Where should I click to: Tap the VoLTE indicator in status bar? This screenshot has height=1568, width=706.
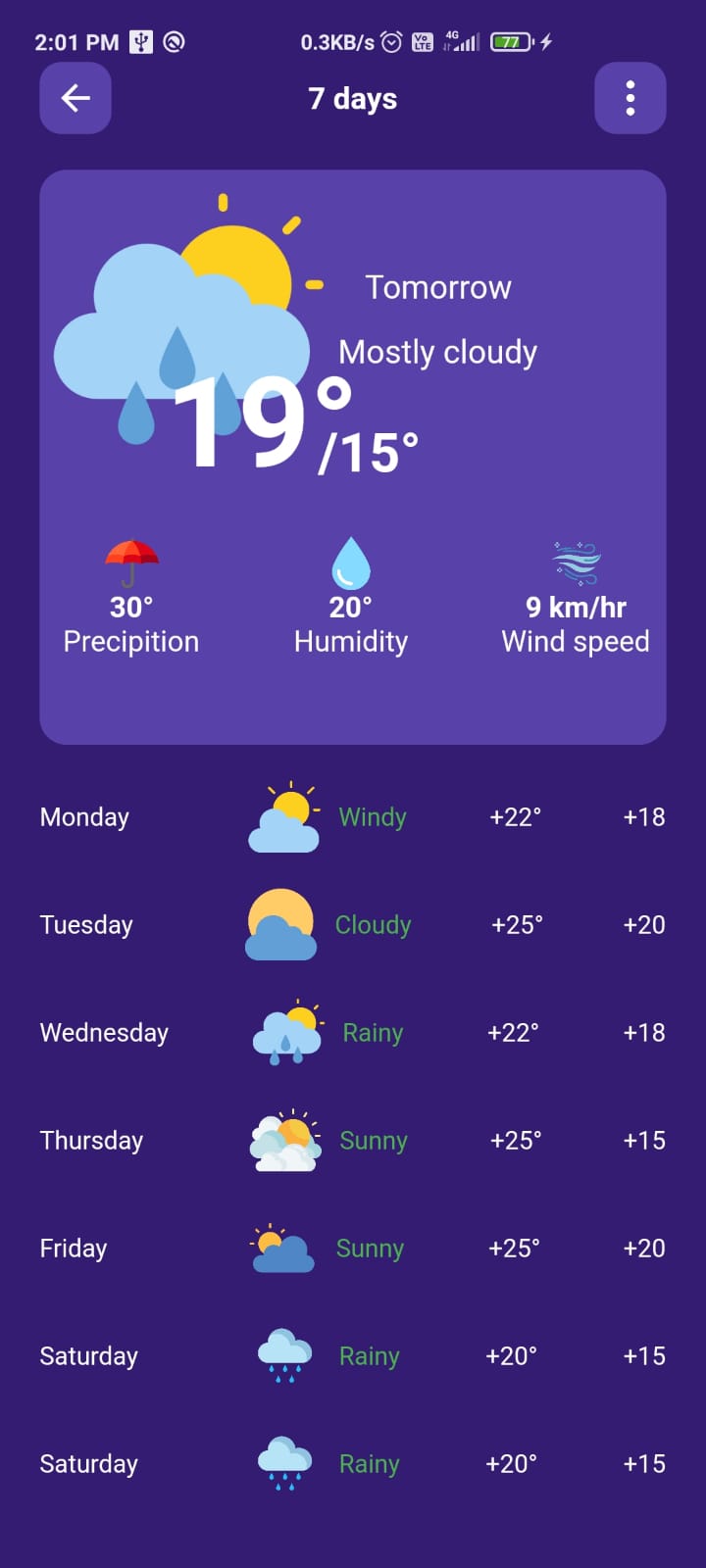(x=423, y=41)
